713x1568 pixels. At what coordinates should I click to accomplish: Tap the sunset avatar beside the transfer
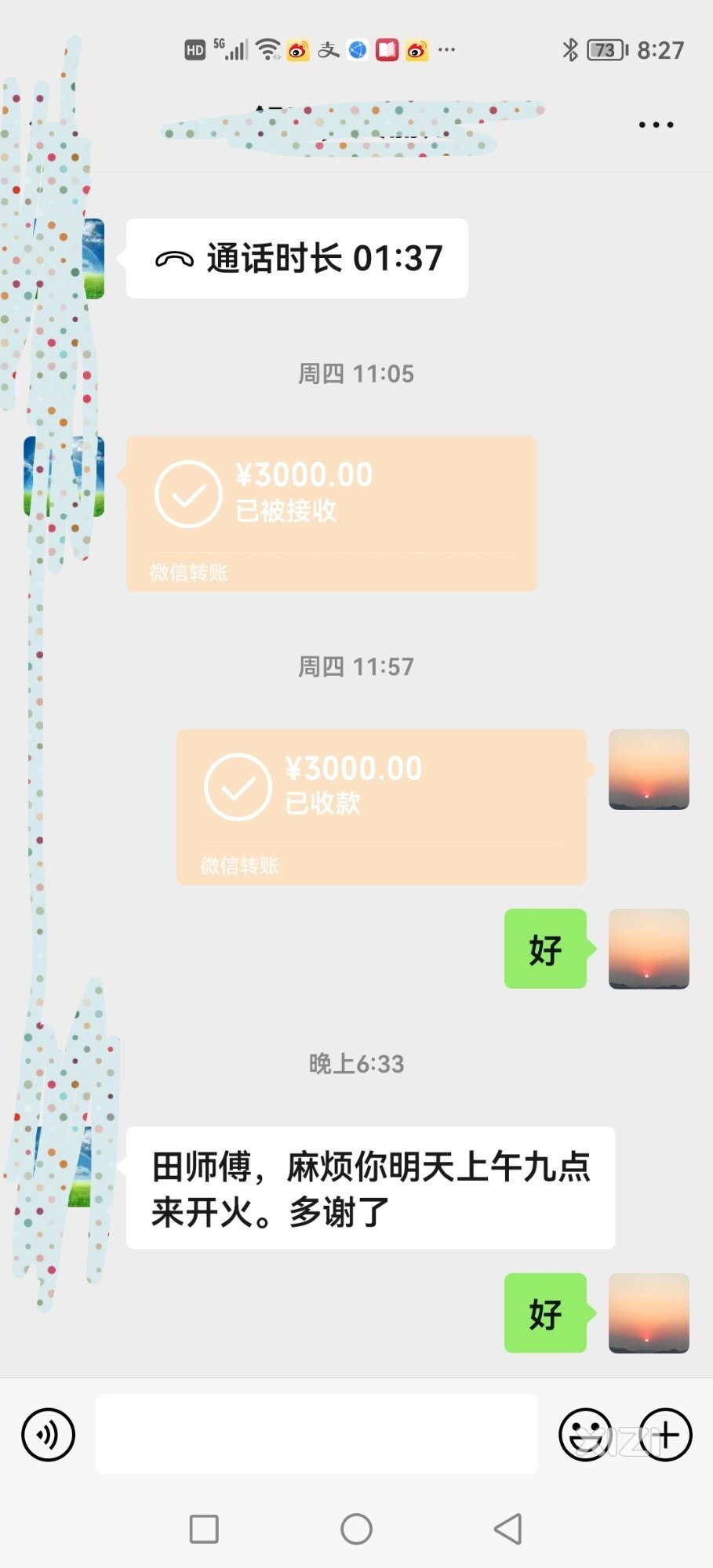coord(649,769)
